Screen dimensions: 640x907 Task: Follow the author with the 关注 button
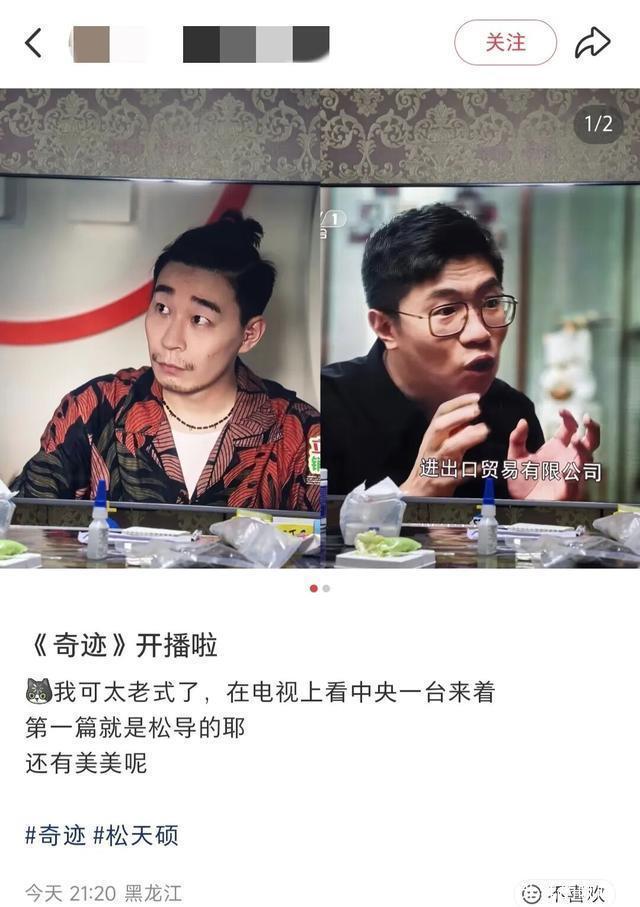coord(505,43)
